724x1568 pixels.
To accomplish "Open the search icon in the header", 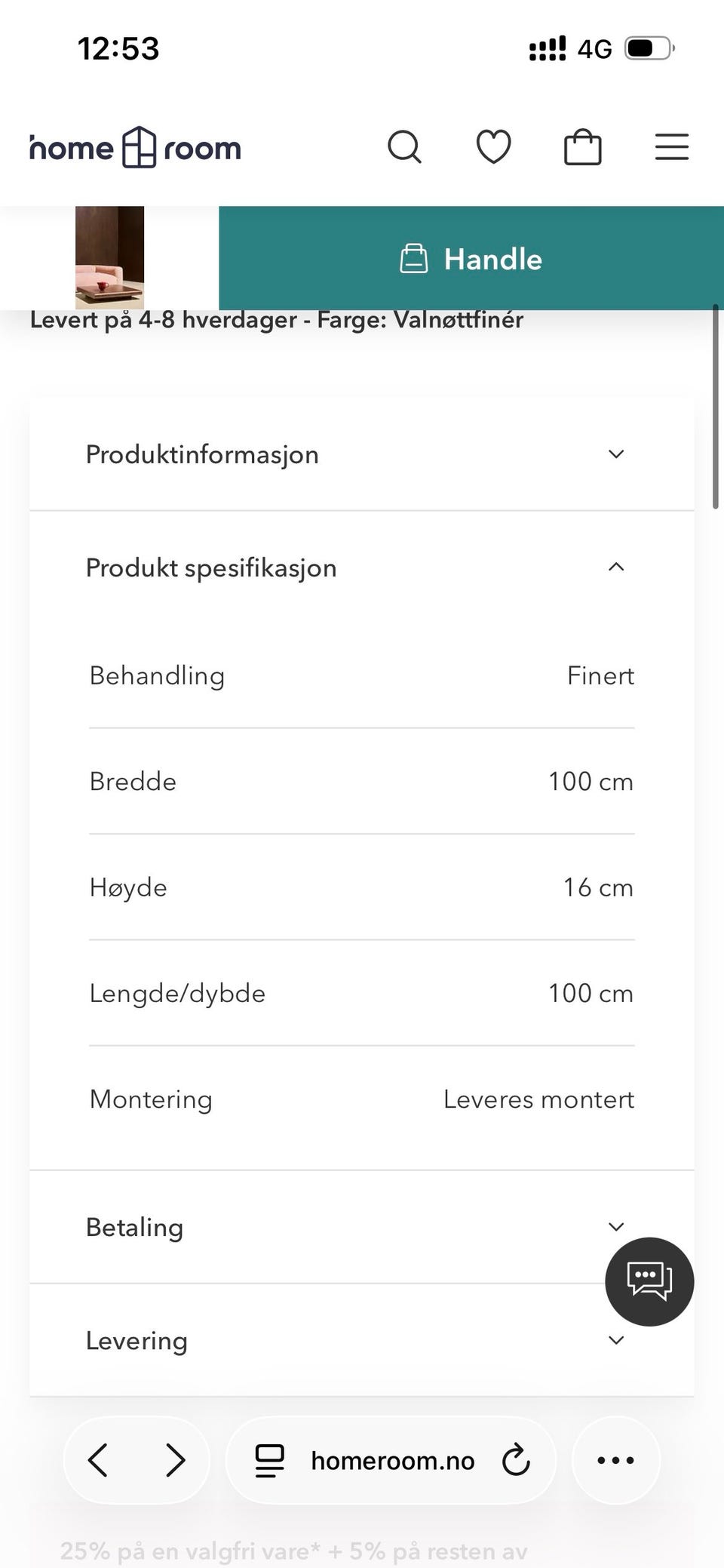I will 405,147.
